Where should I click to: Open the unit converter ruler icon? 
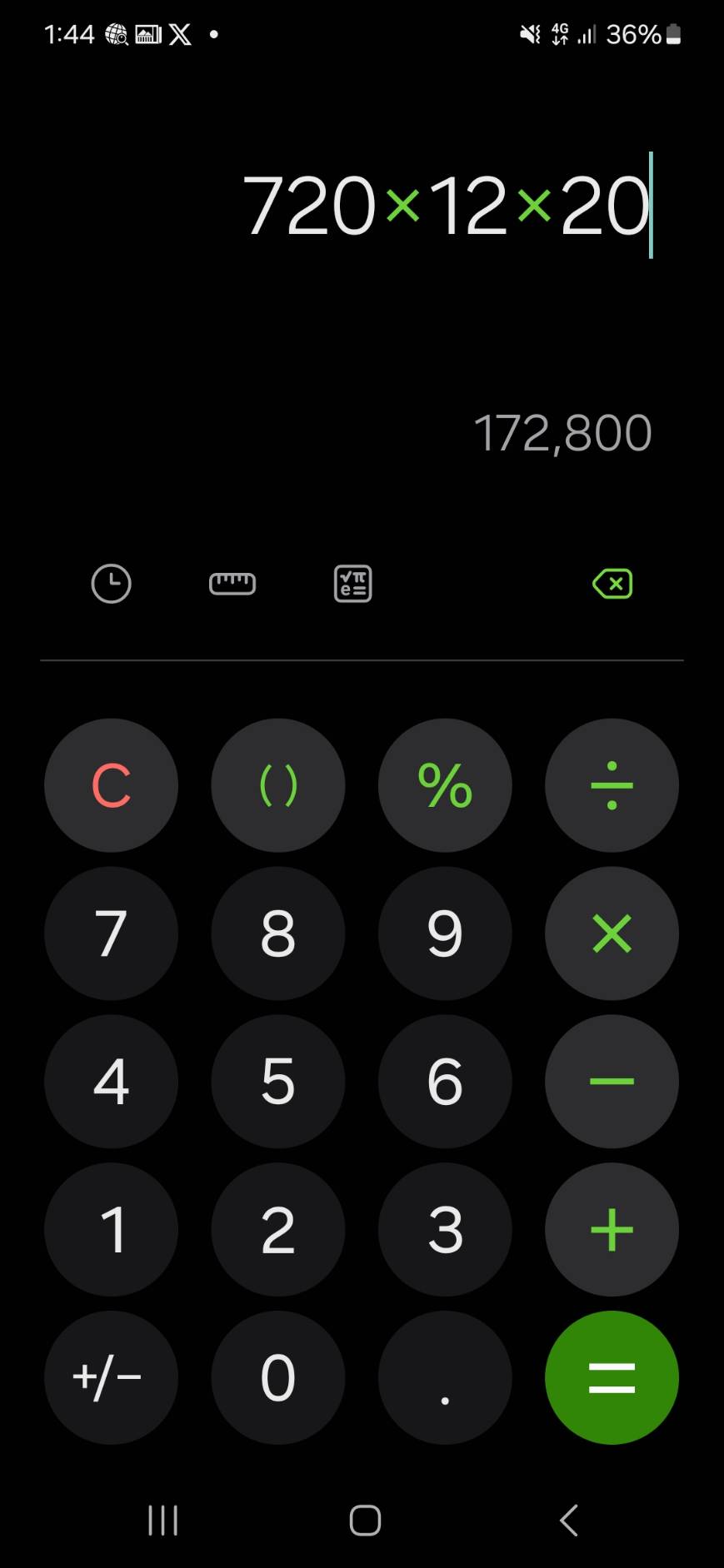(x=232, y=583)
